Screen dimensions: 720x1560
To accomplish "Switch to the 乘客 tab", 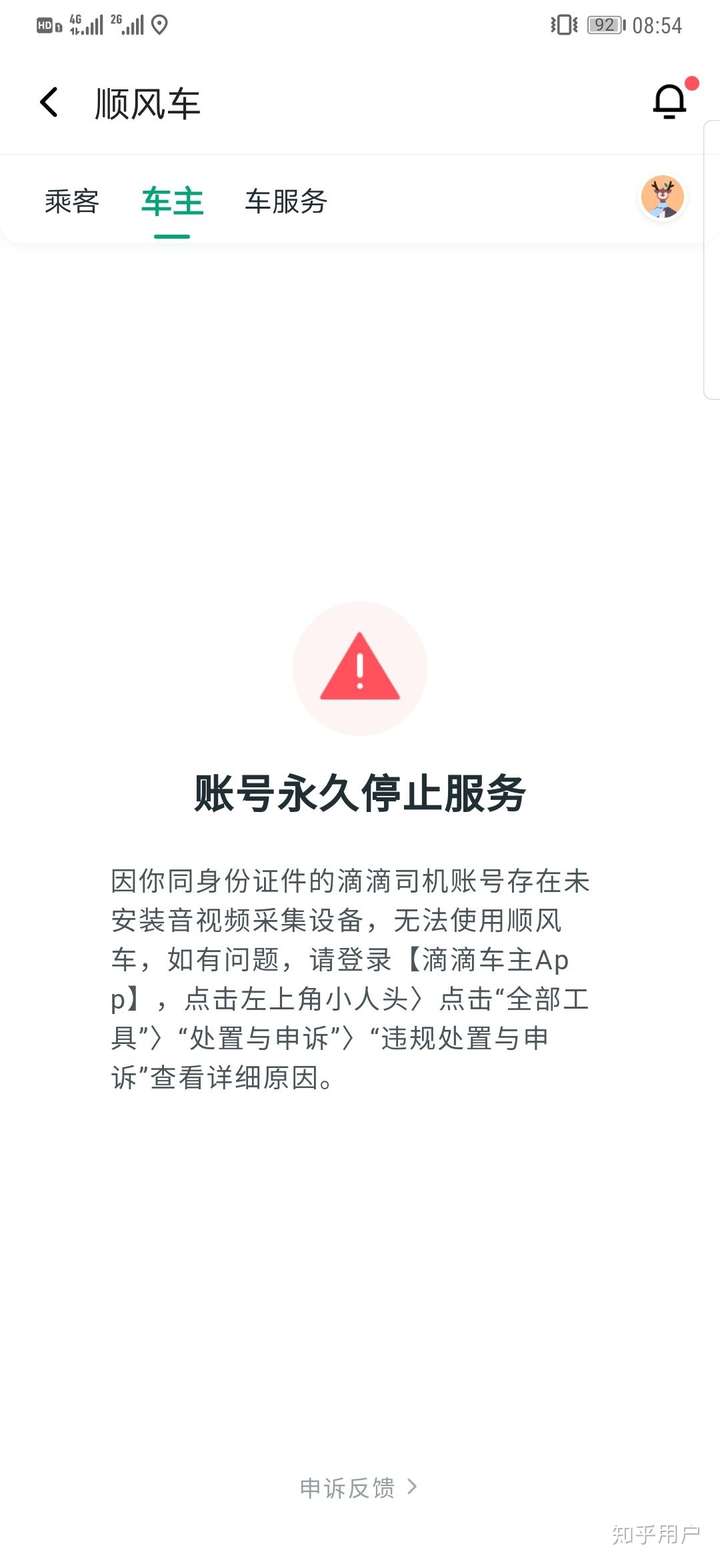I will point(72,201).
